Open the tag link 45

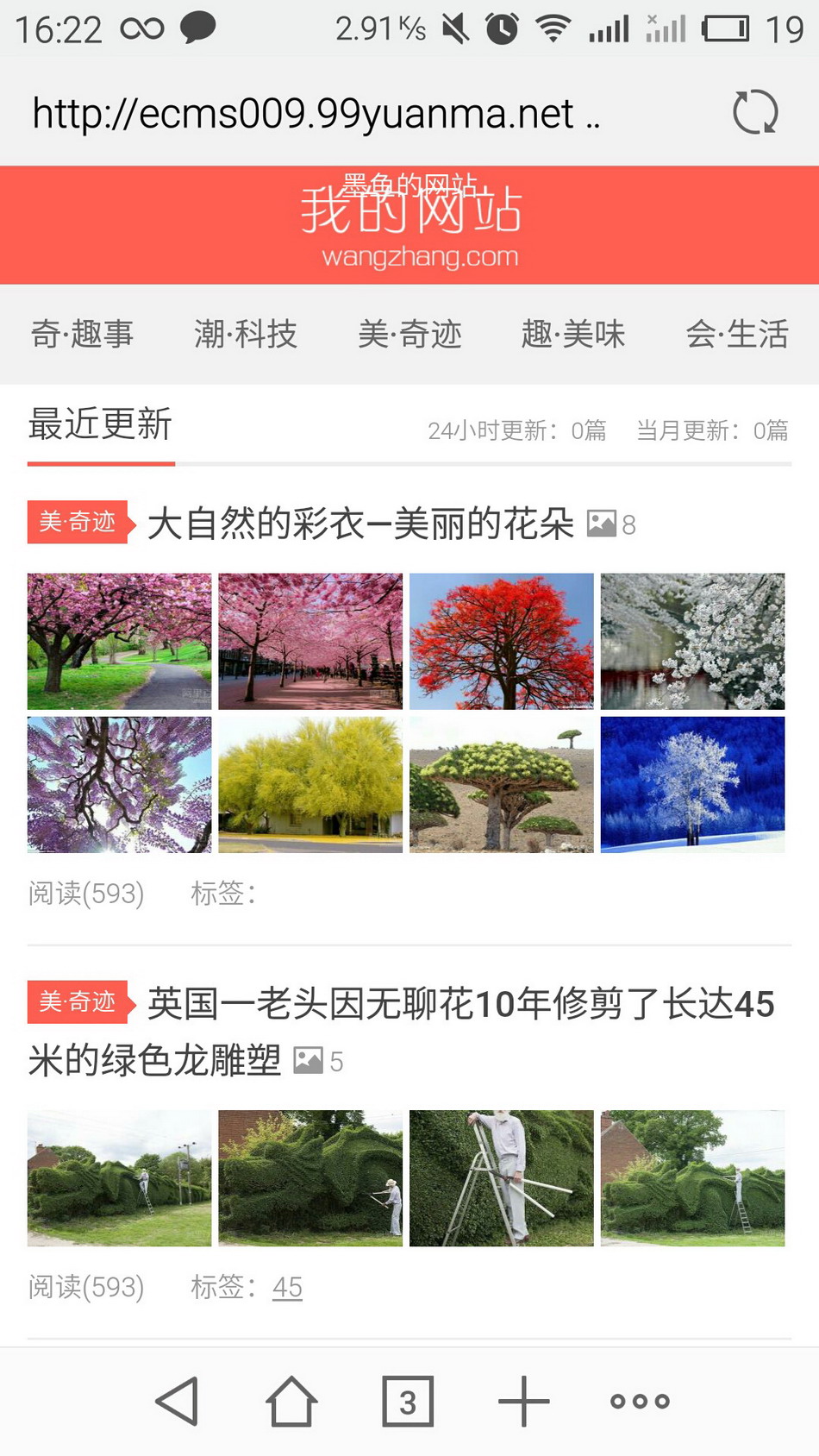point(287,1287)
